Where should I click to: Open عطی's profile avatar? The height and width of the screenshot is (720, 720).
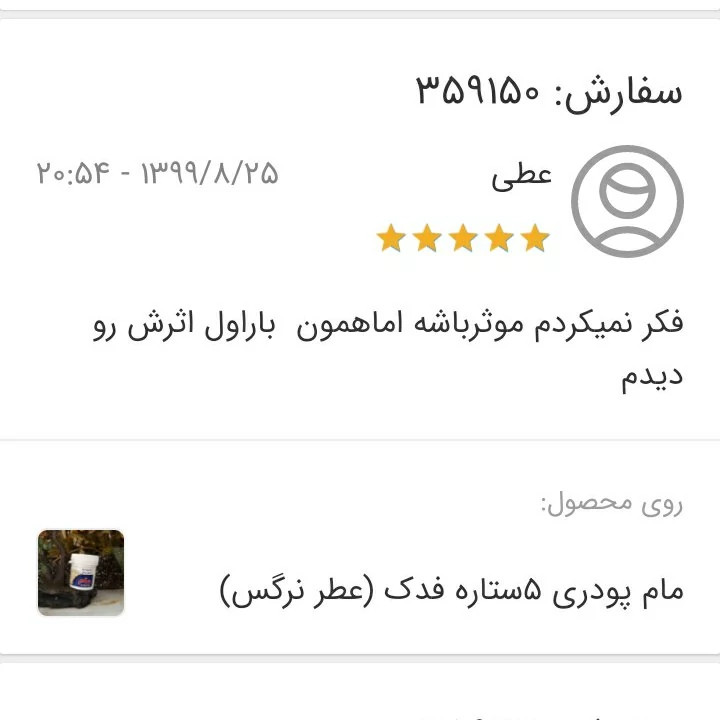(627, 201)
